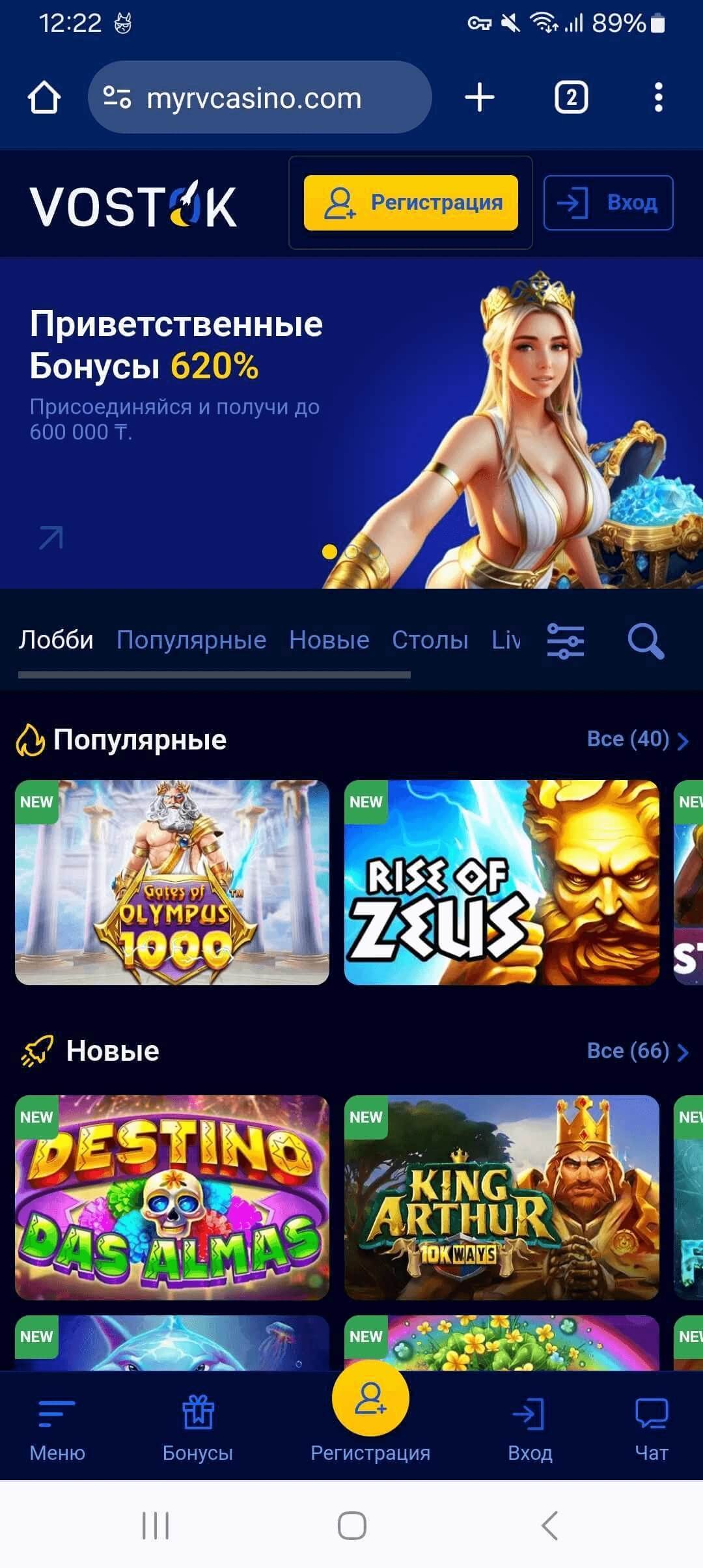The width and height of the screenshot is (703, 1568).
Task: Launch Destino Das Almas slot
Action: point(172,1197)
